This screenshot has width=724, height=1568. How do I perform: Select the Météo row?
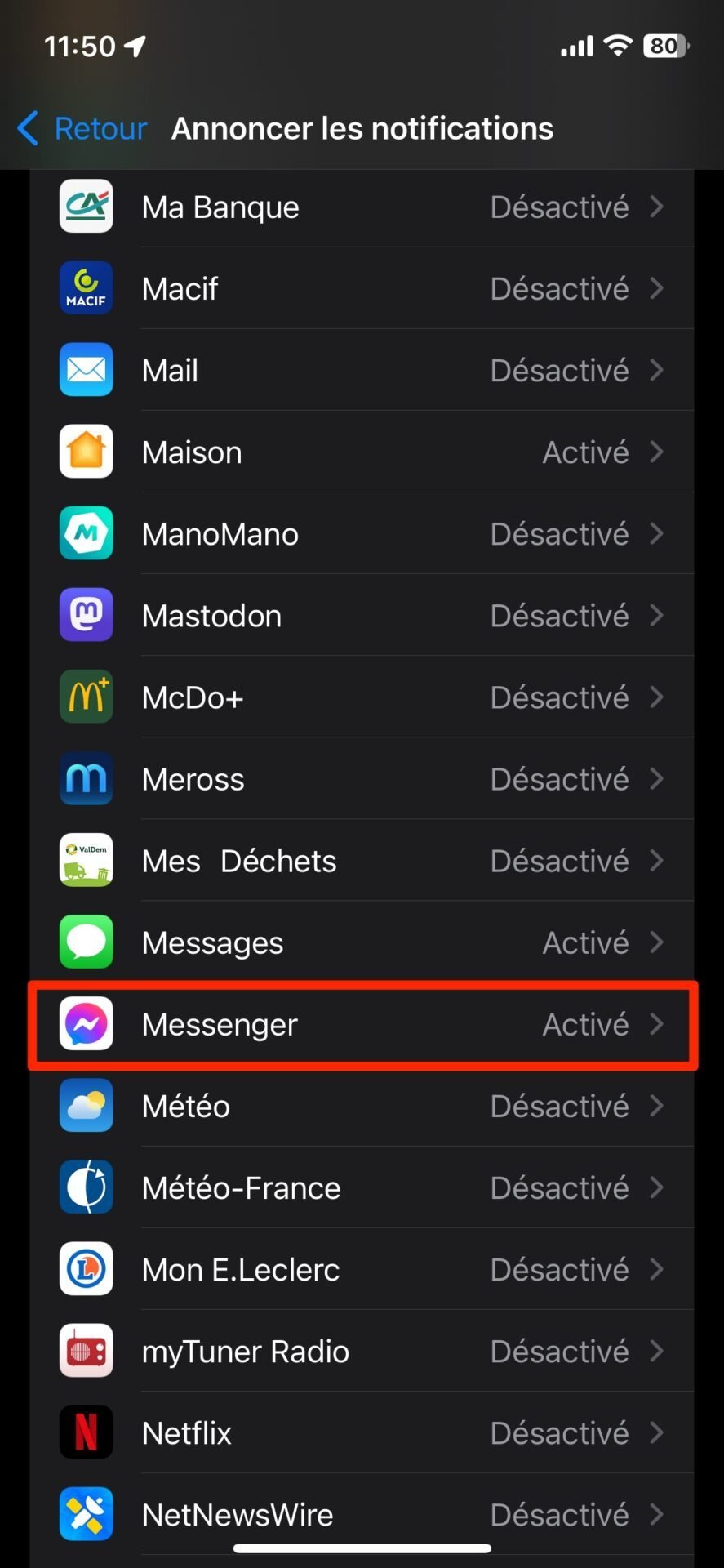[362, 1106]
